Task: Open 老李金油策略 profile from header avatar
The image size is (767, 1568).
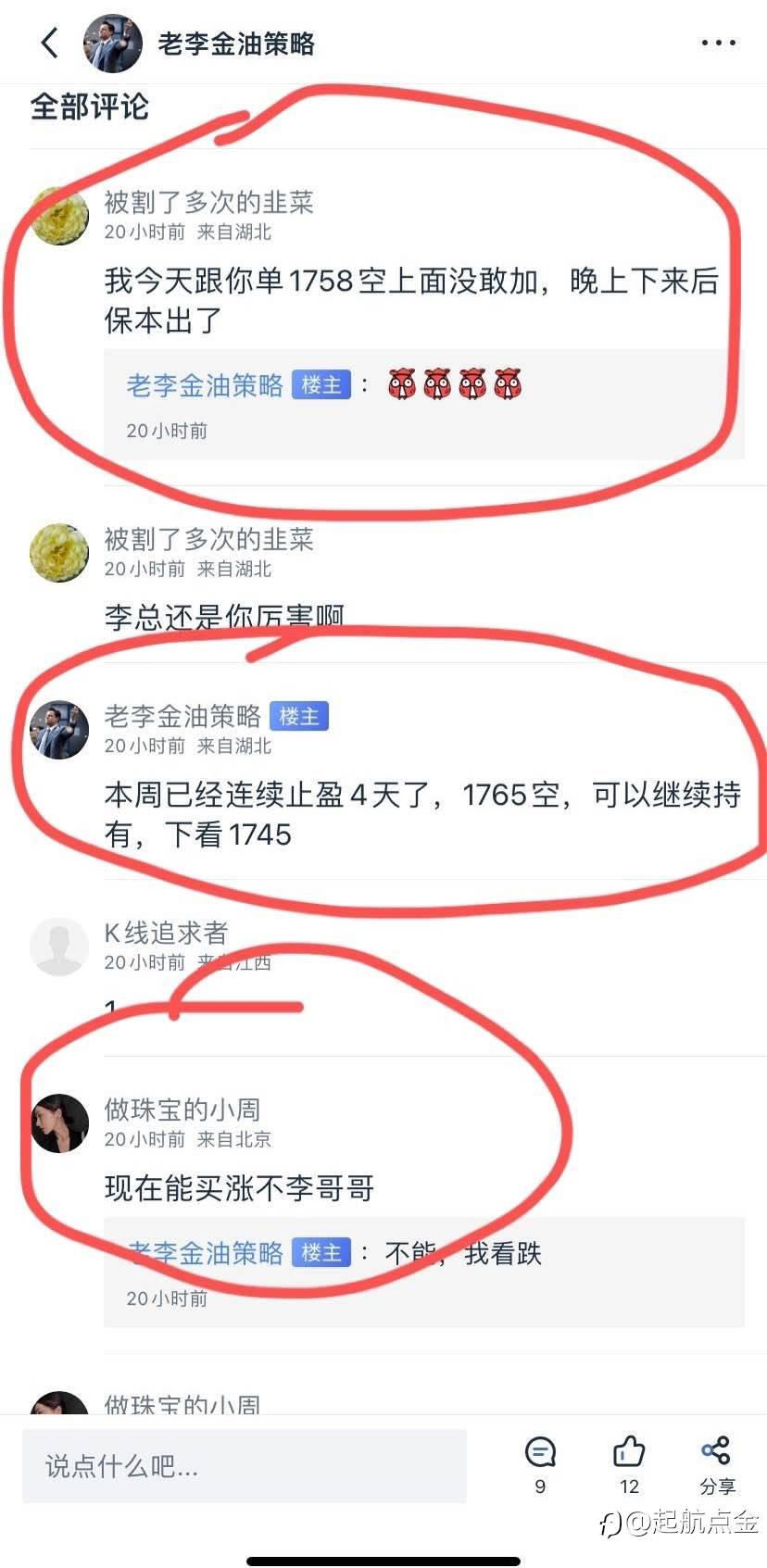Action: (x=113, y=44)
